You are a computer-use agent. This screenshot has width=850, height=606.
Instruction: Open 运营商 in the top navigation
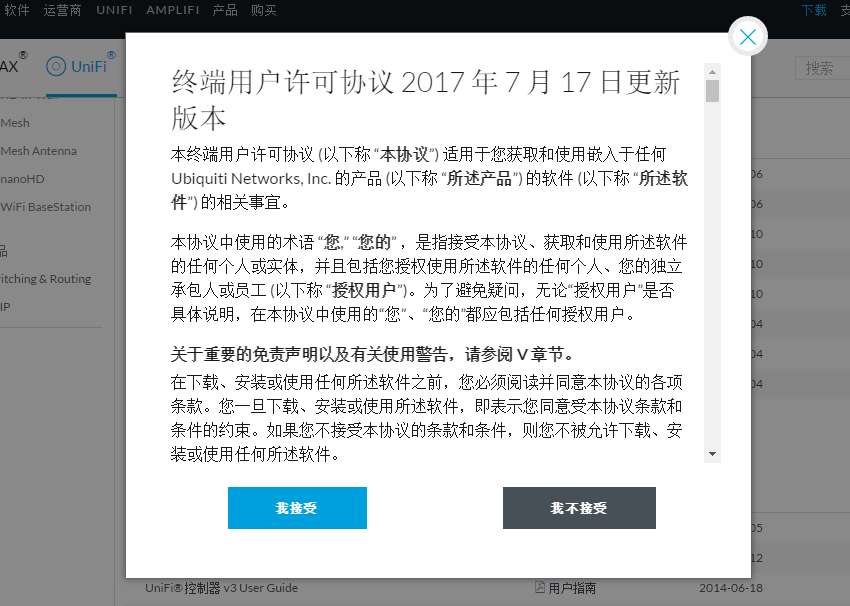62,10
